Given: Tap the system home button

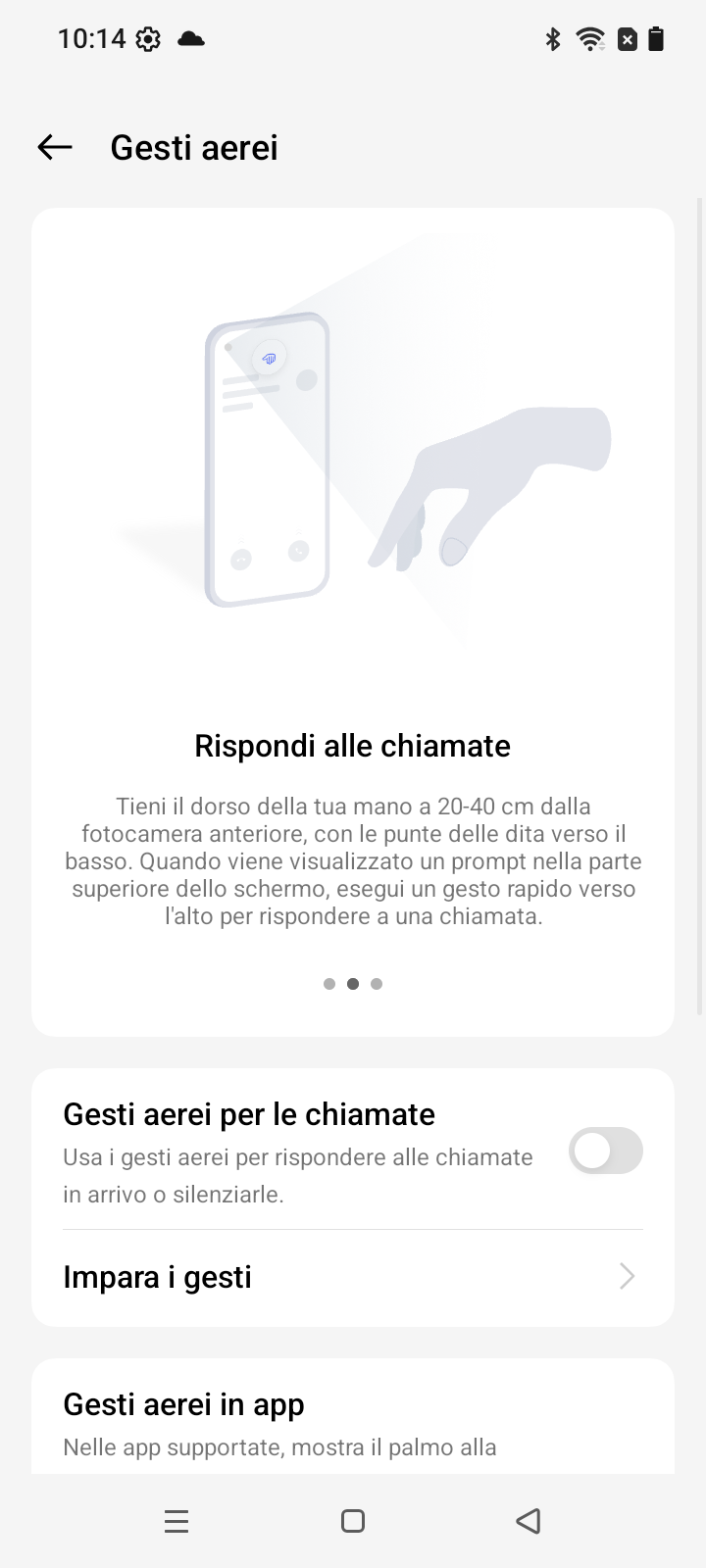Looking at the screenshot, I should pyautogui.click(x=353, y=1521).
